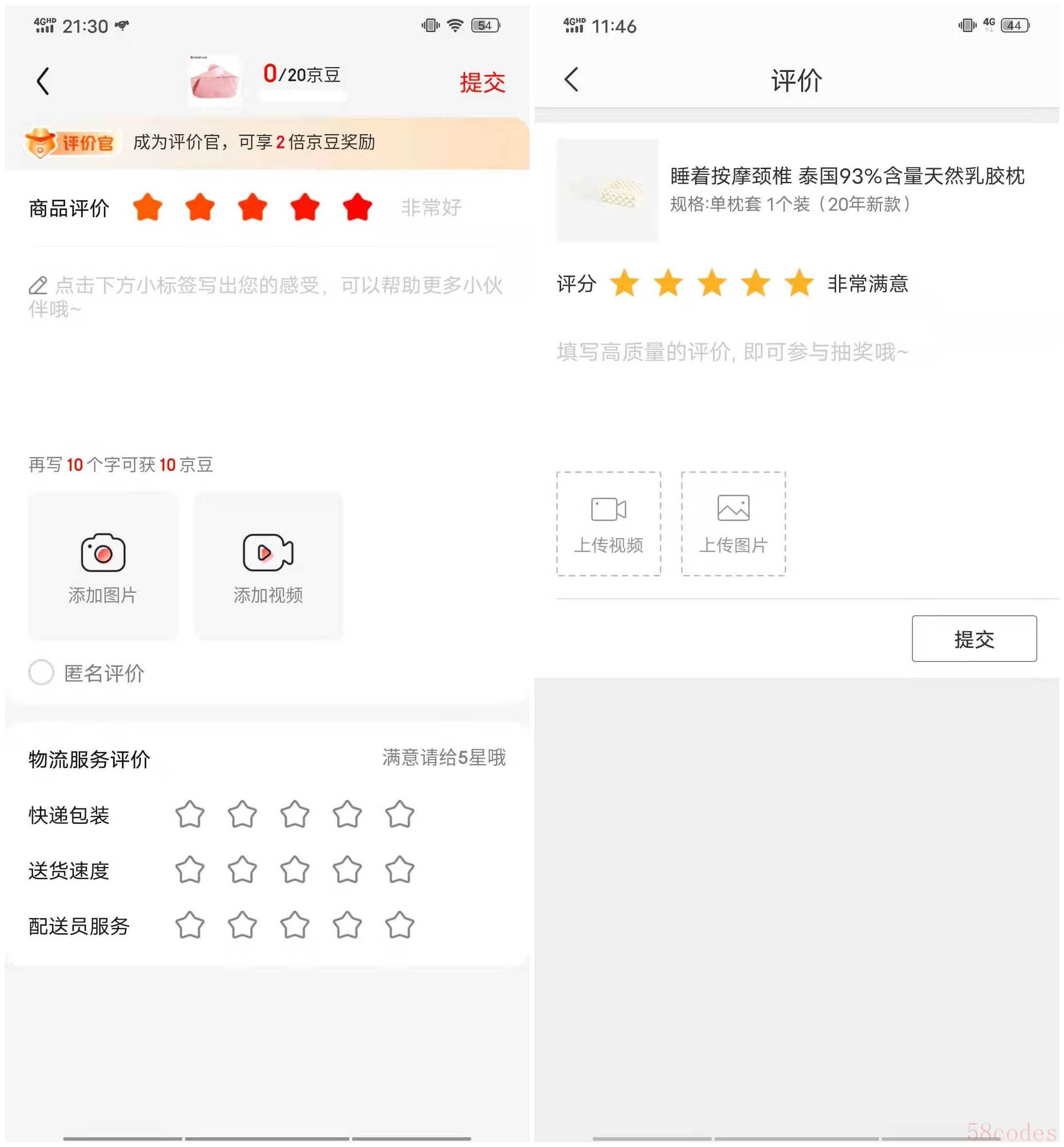Go back from the 评价 page

pyautogui.click(x=571, y=80)
